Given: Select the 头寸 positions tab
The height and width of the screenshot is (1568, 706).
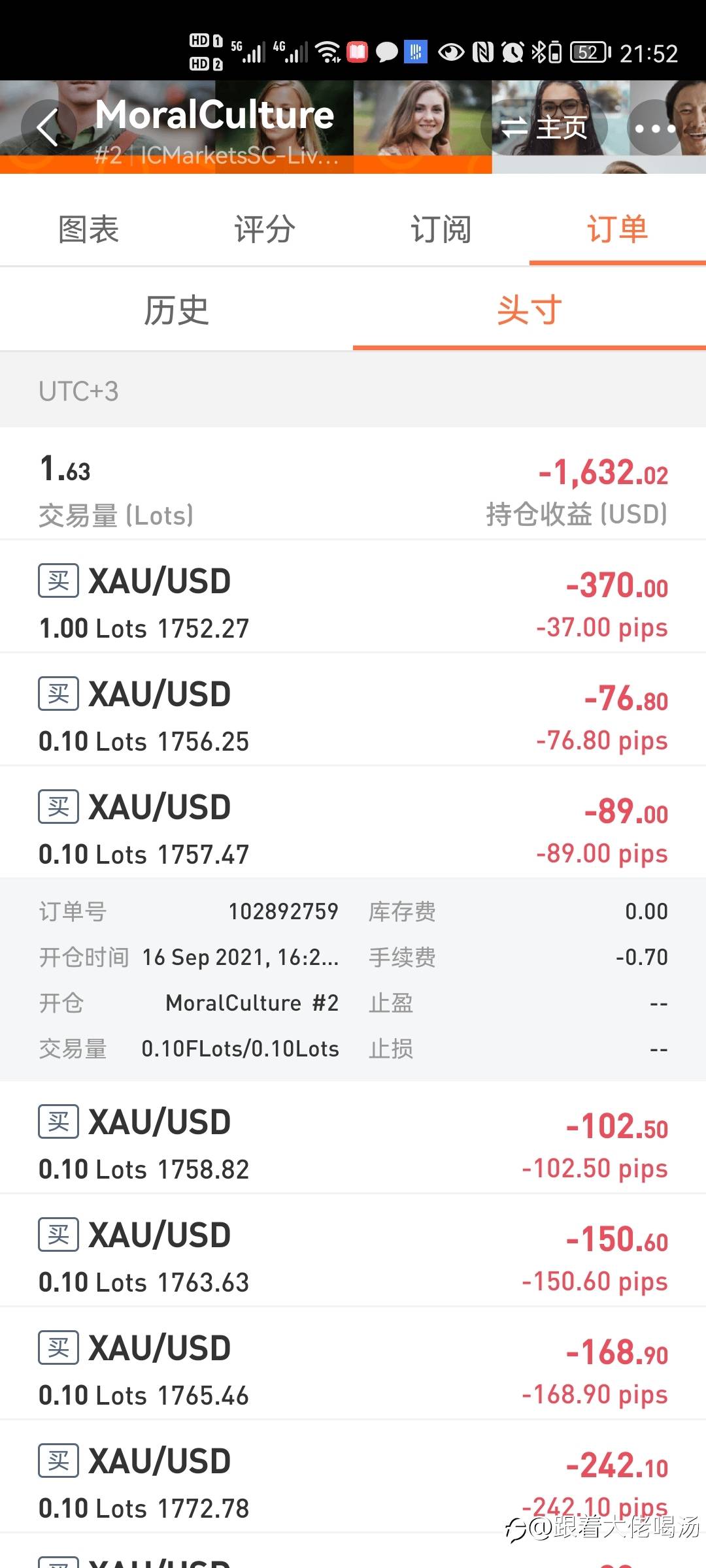Looking at the screenshot, I should (x=529, y=310).
